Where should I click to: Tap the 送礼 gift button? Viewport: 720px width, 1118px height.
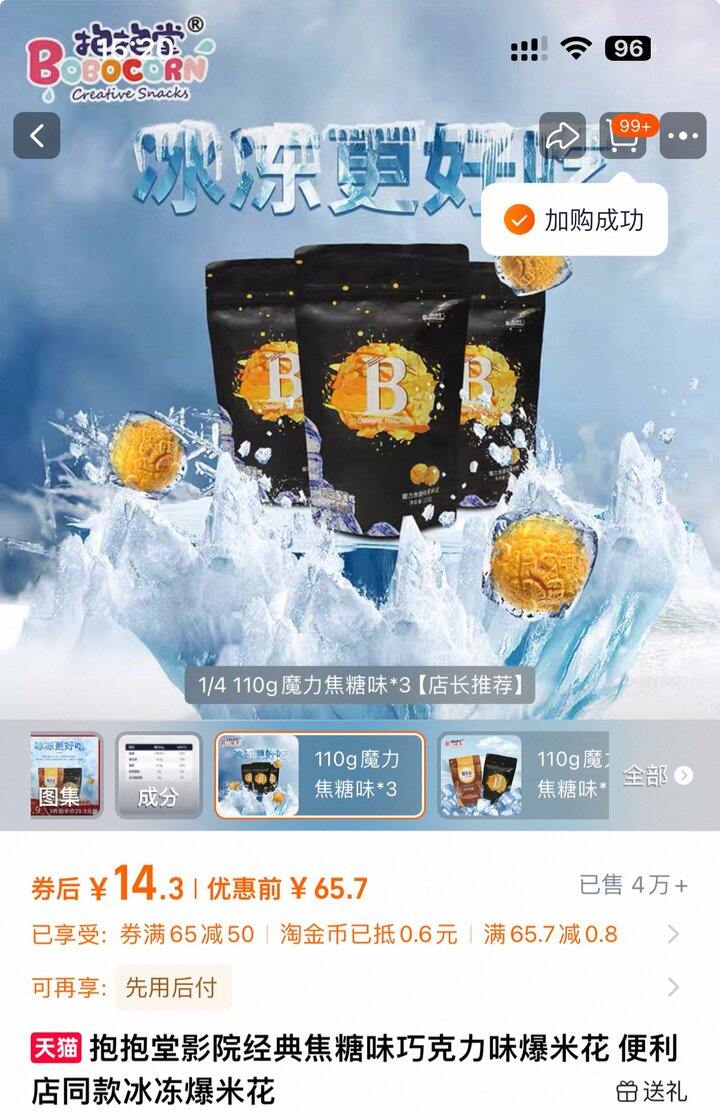[x=651, y=1090]
